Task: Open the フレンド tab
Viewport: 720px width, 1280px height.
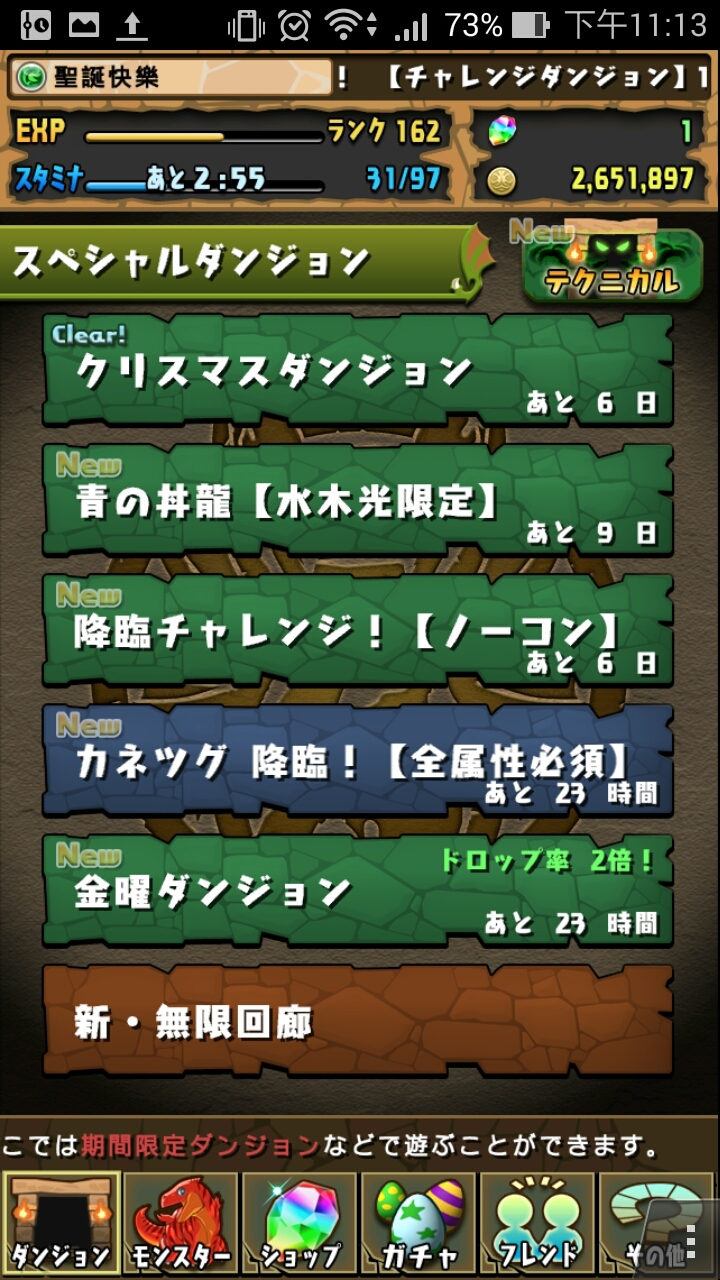Action: 538,1224
